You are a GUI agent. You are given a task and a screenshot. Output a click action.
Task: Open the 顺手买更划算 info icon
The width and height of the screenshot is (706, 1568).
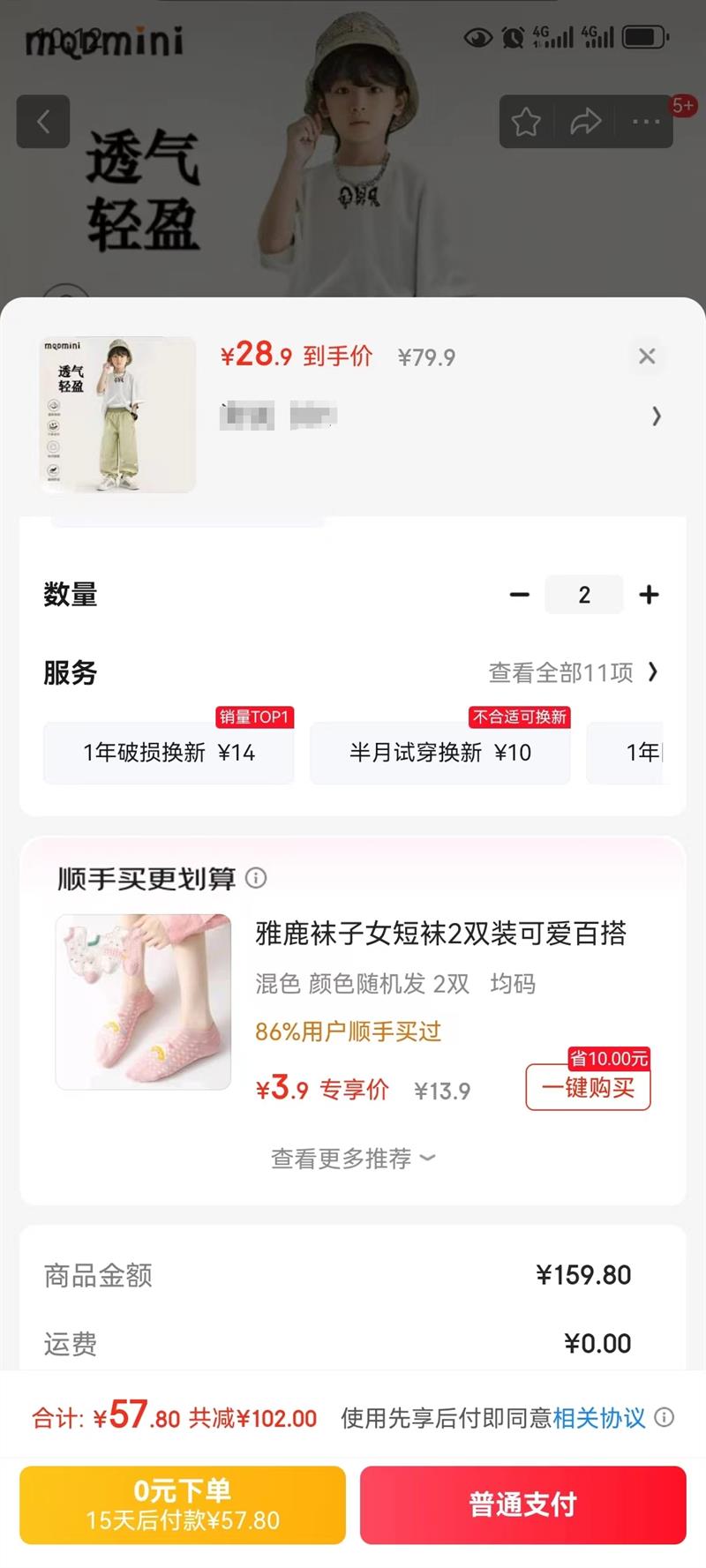pos(256,878)
